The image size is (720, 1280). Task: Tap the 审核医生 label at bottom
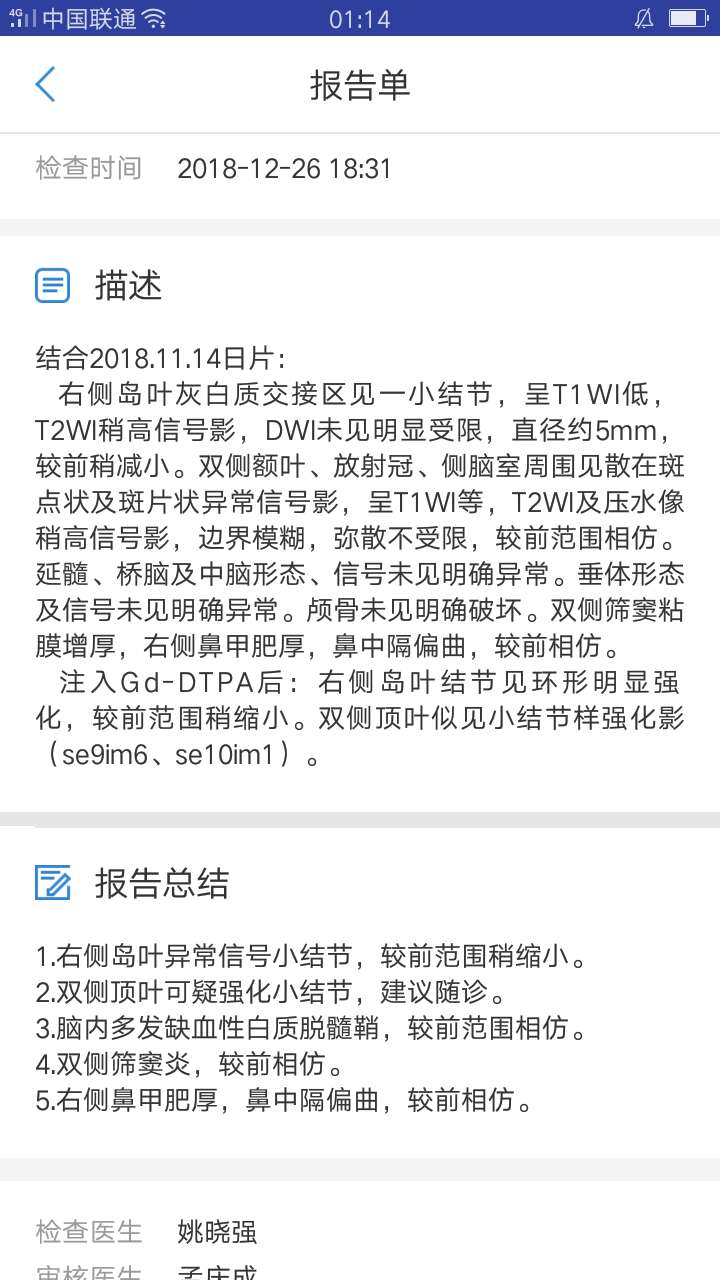pyautogui.click(x=88, y=1273)
